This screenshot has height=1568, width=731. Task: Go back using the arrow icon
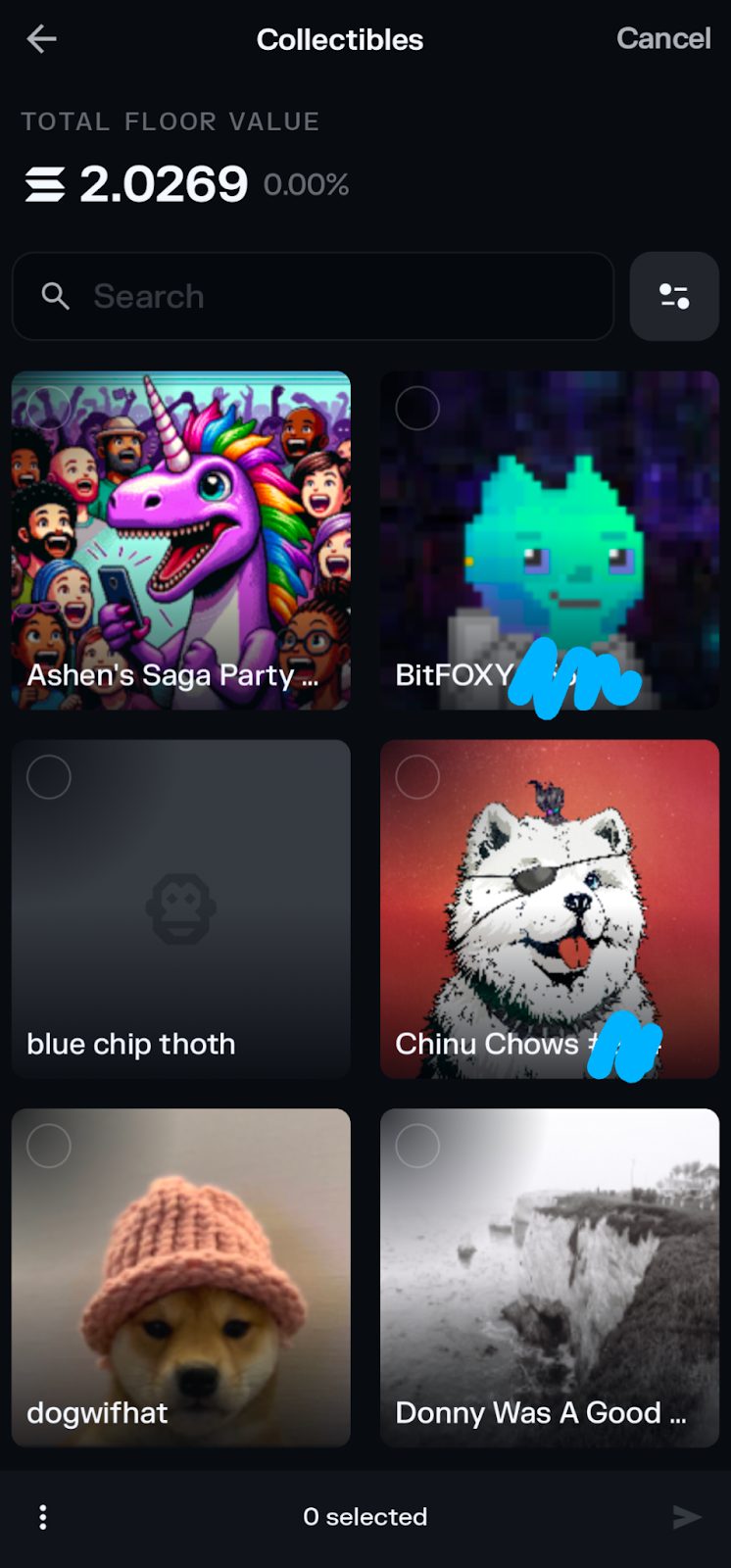tap(41, 39)
